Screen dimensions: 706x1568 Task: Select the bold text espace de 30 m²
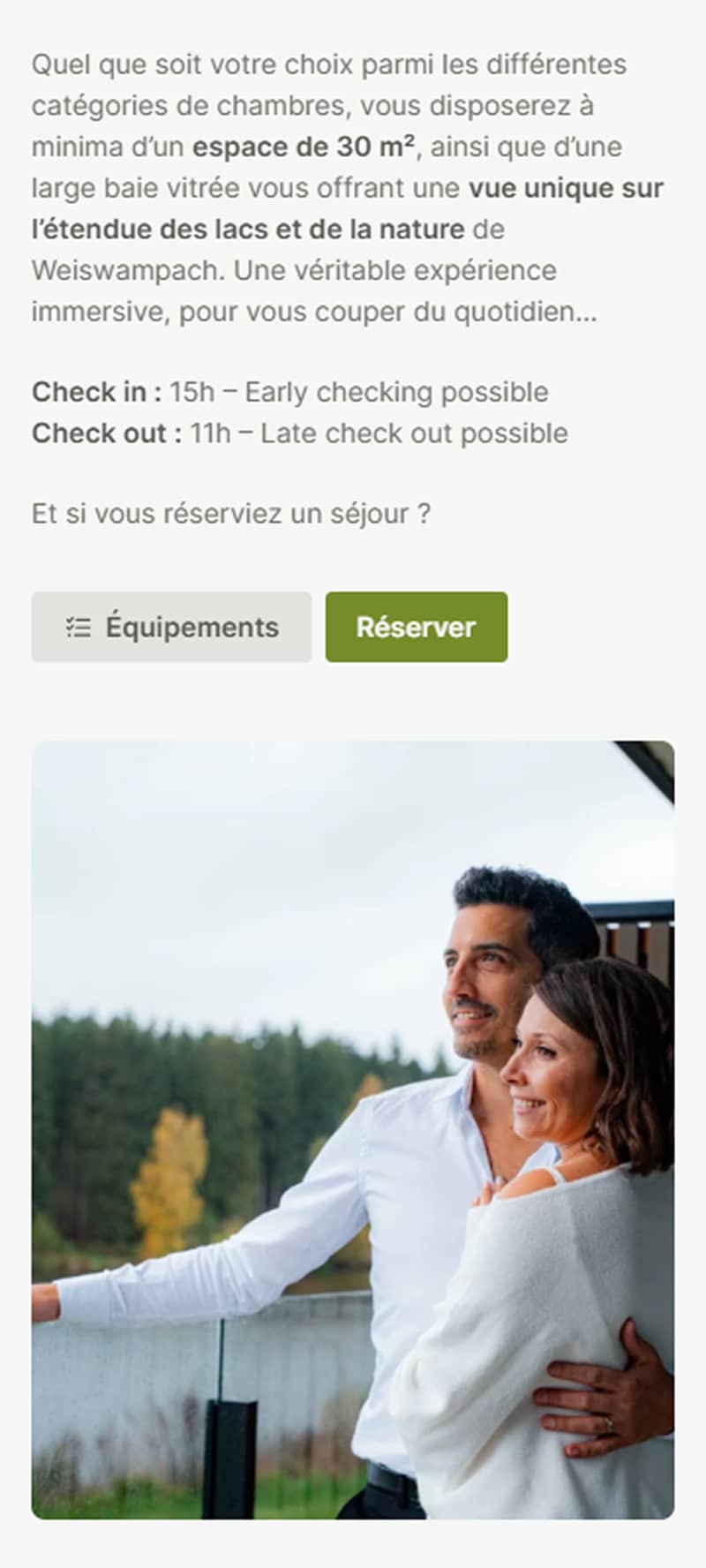pos(304,147)
